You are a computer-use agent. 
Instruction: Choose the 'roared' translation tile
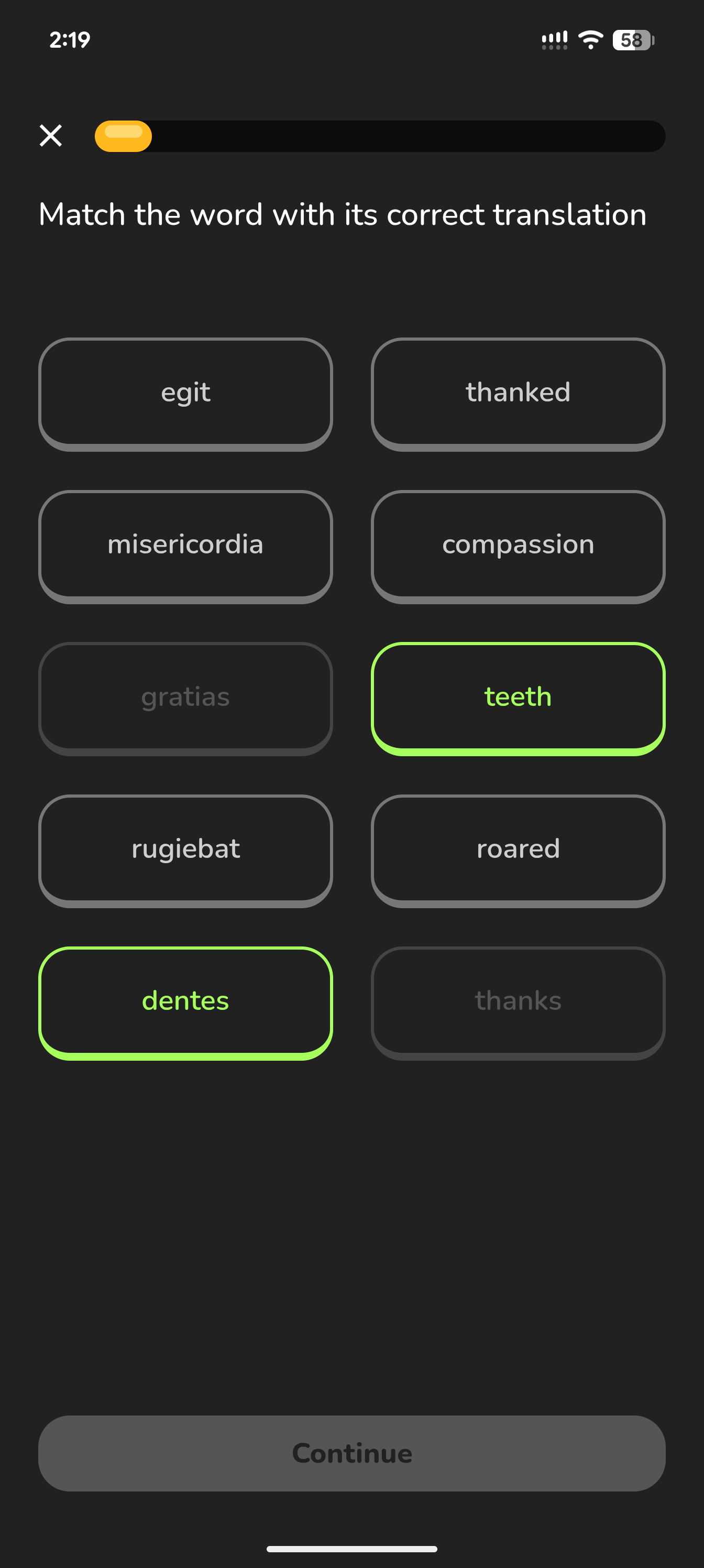518,850
